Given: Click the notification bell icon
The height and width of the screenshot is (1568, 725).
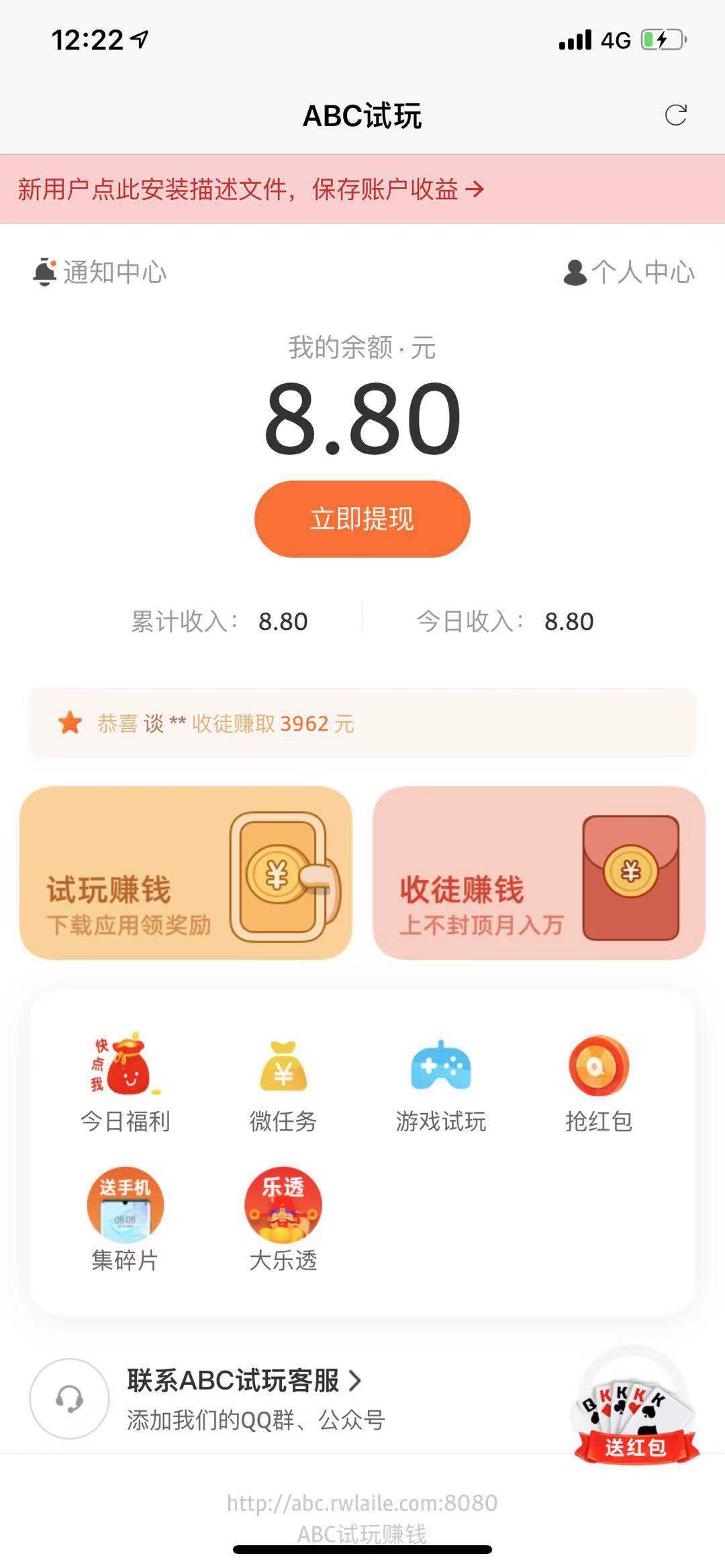Looking at the screenshot, I should pyautogui.click(x=45, y=272).
